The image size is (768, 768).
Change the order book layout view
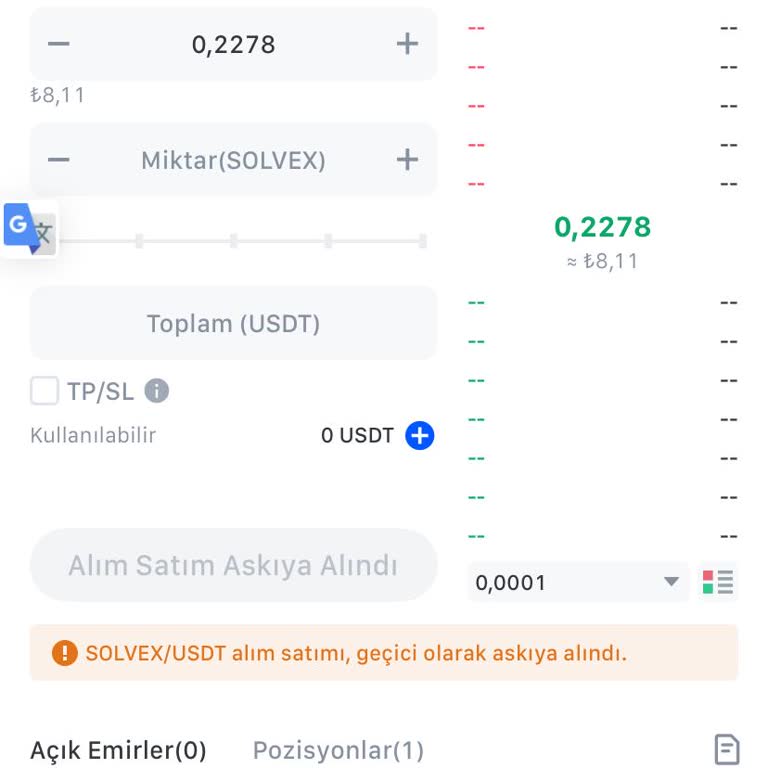(718, 582)
